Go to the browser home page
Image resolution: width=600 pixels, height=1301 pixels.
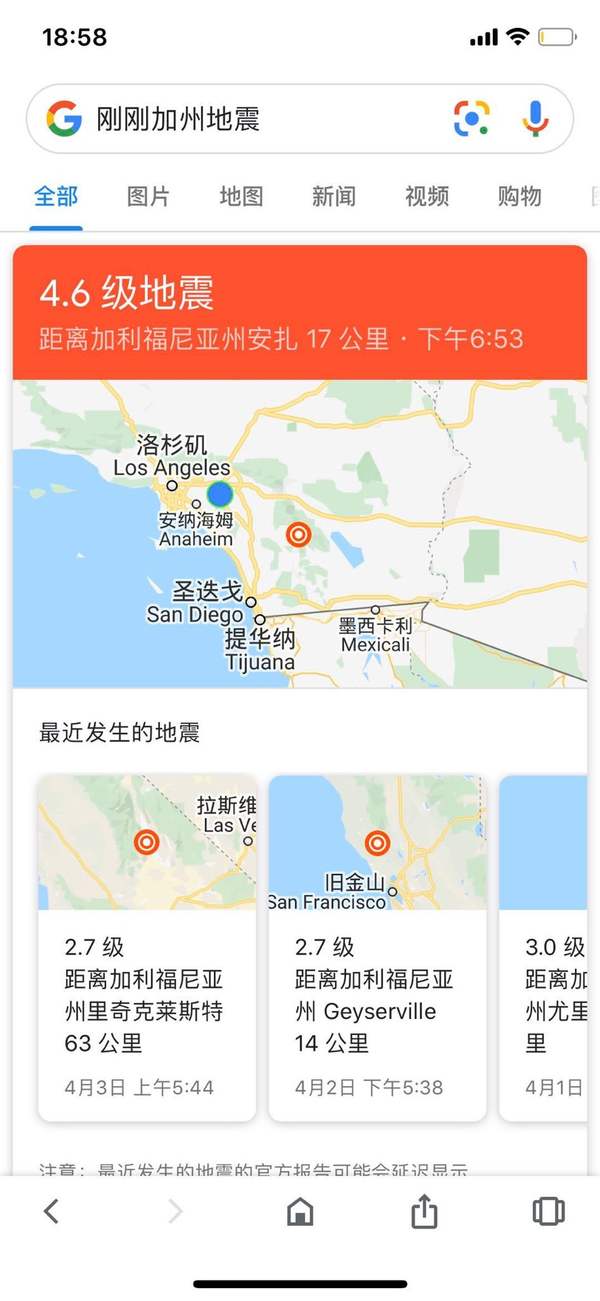299,1212
